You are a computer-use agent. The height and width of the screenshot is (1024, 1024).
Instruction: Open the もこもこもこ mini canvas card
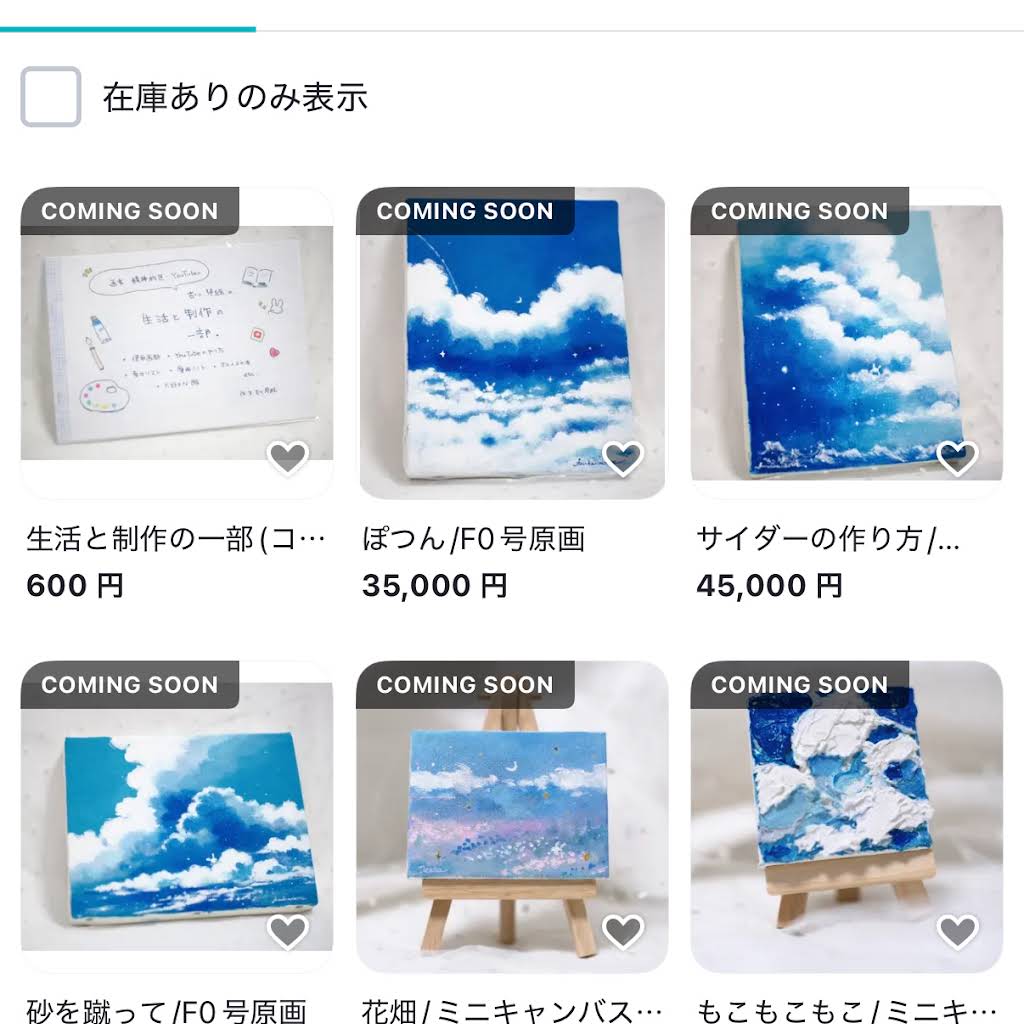point(847,815)
